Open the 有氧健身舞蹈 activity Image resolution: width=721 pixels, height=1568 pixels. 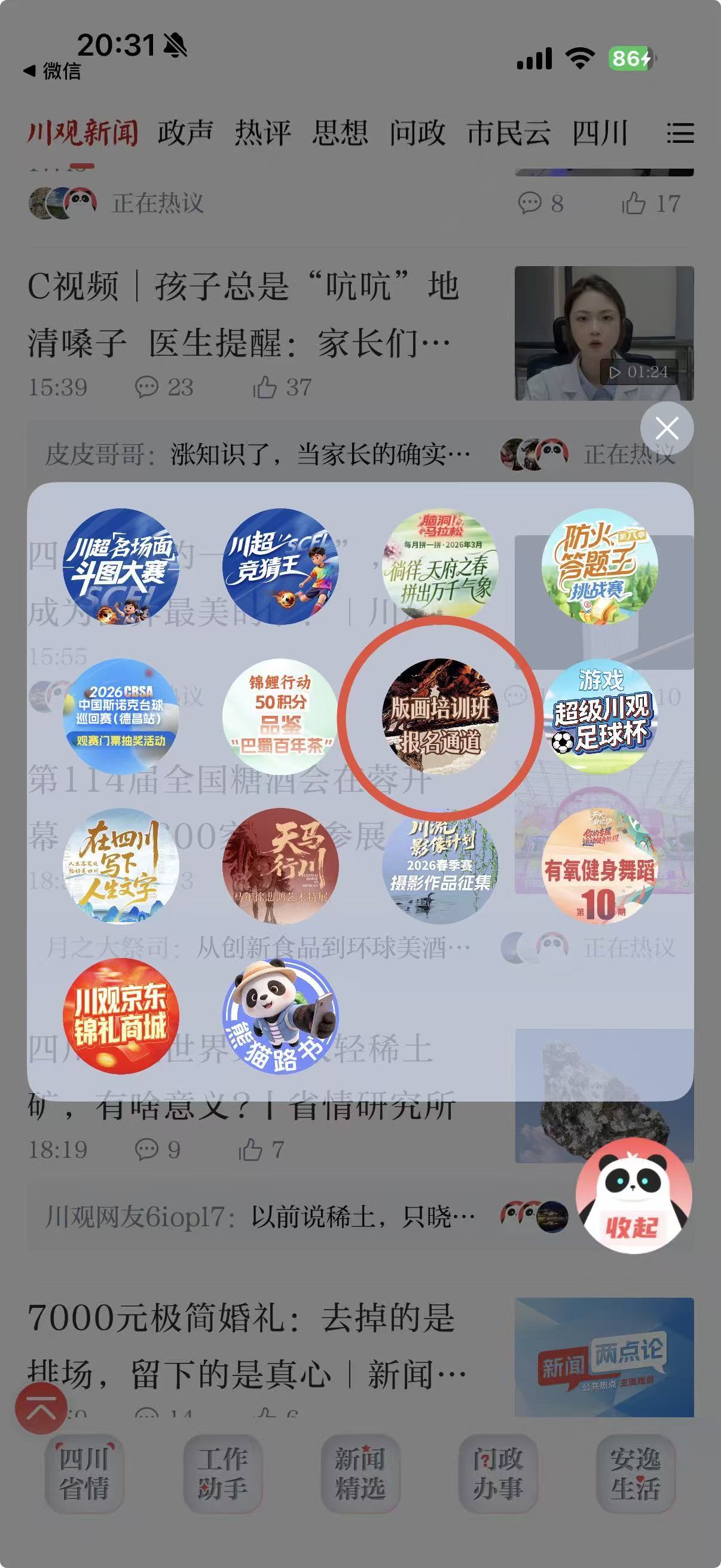[x=599, y=865]
